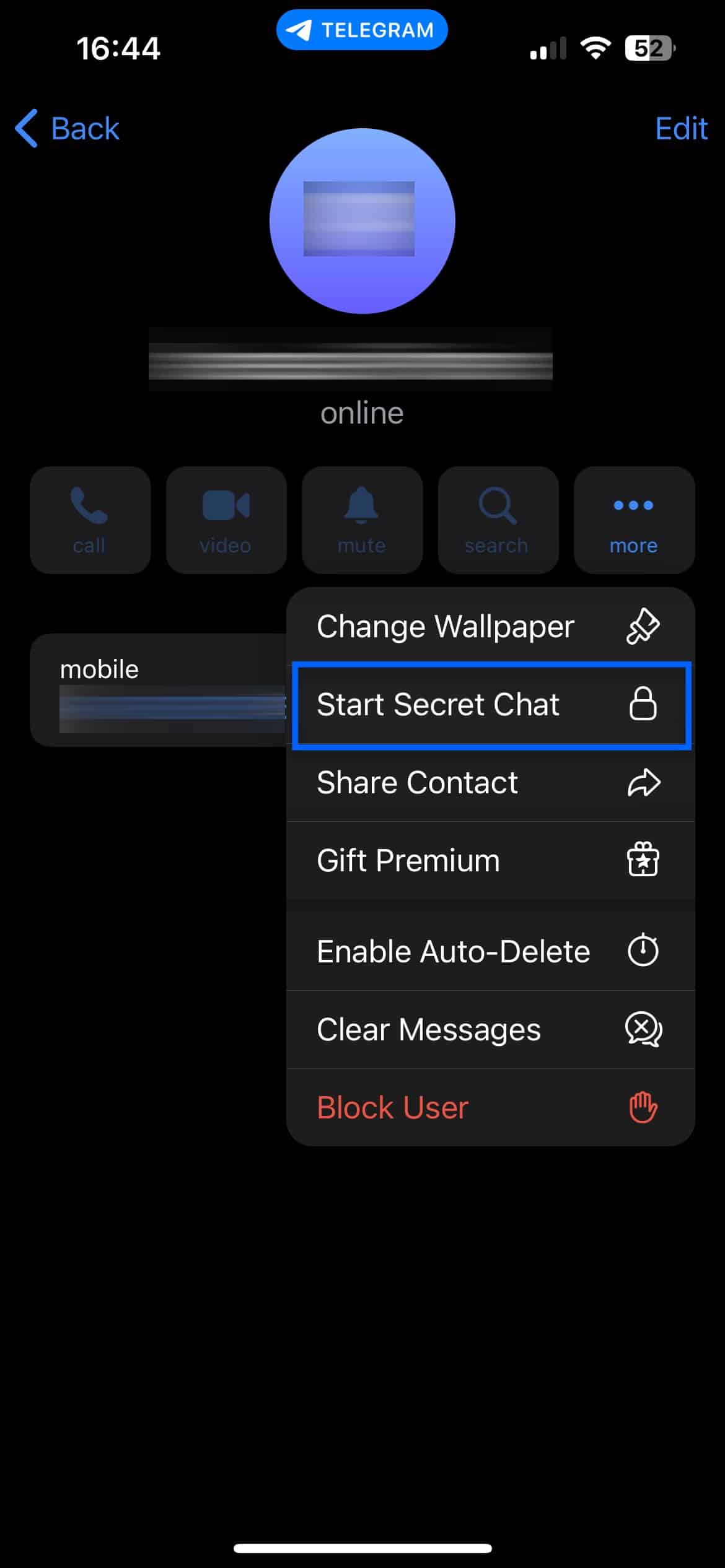Search within this chat
Viewport: 725px width, 1568px height.
[498, 520]
